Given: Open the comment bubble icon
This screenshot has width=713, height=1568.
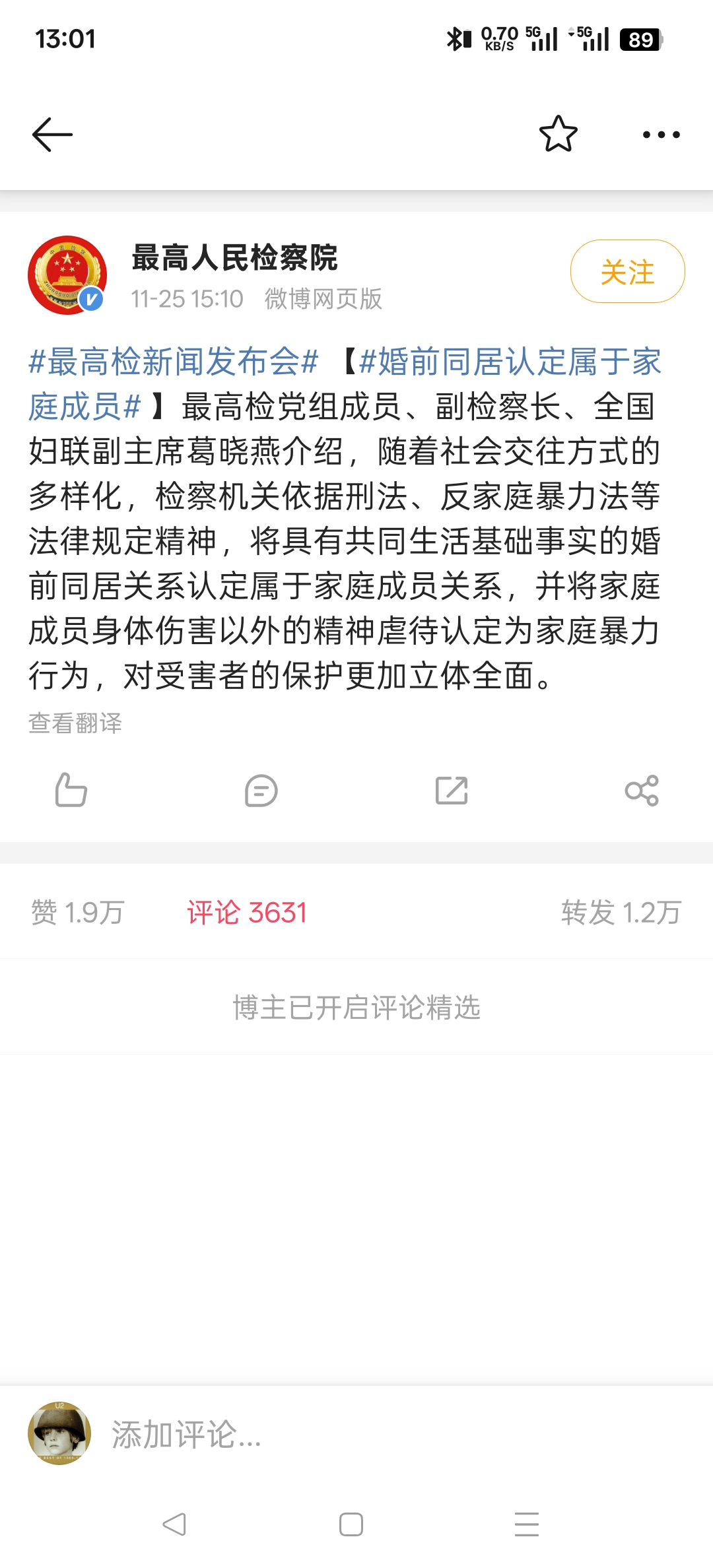Looking at the screenshot, I should pos(261,791).
